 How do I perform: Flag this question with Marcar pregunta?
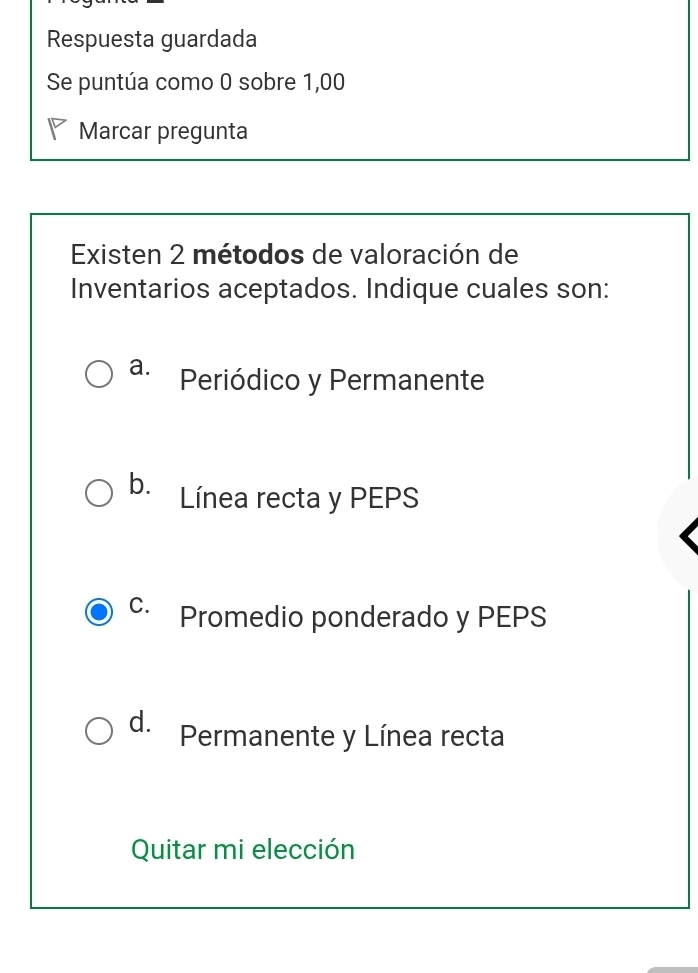(x=150, y=131)
